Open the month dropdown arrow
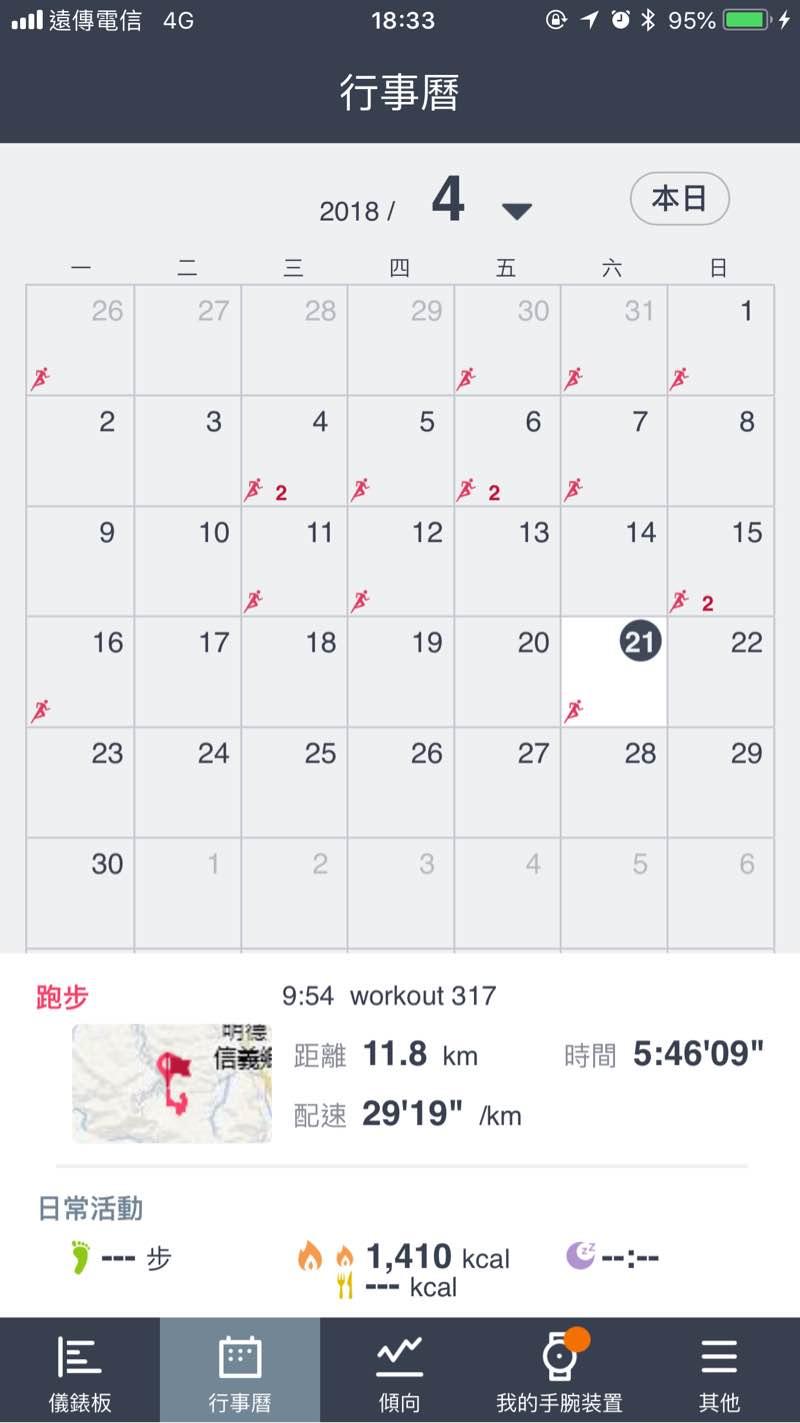The image size is (800, 1423). click(x=516, y=211)
